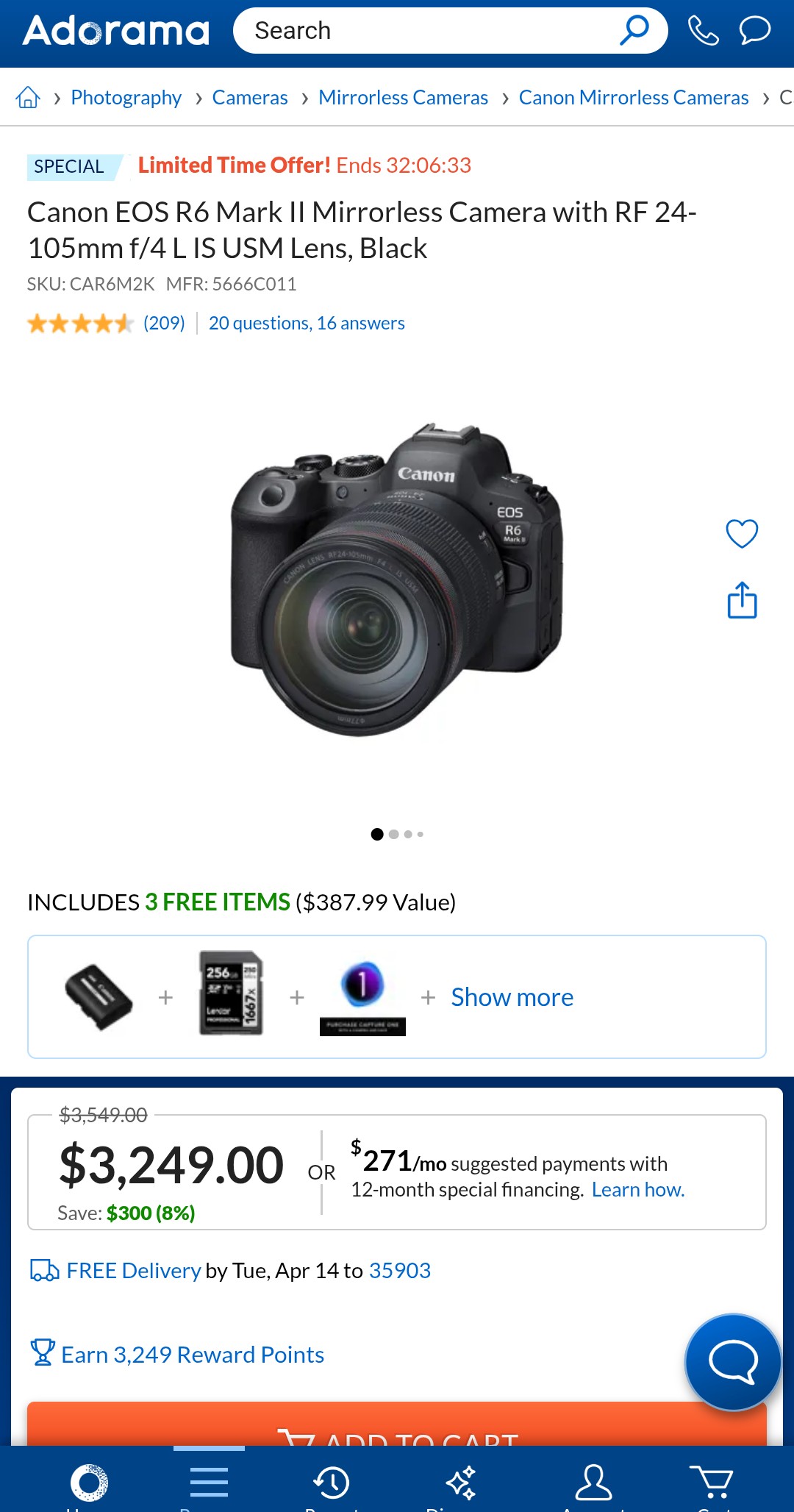This screenshot has height=1512, width=794.
Task: Open the chat bubble in the header
Action: click(754, 31)
